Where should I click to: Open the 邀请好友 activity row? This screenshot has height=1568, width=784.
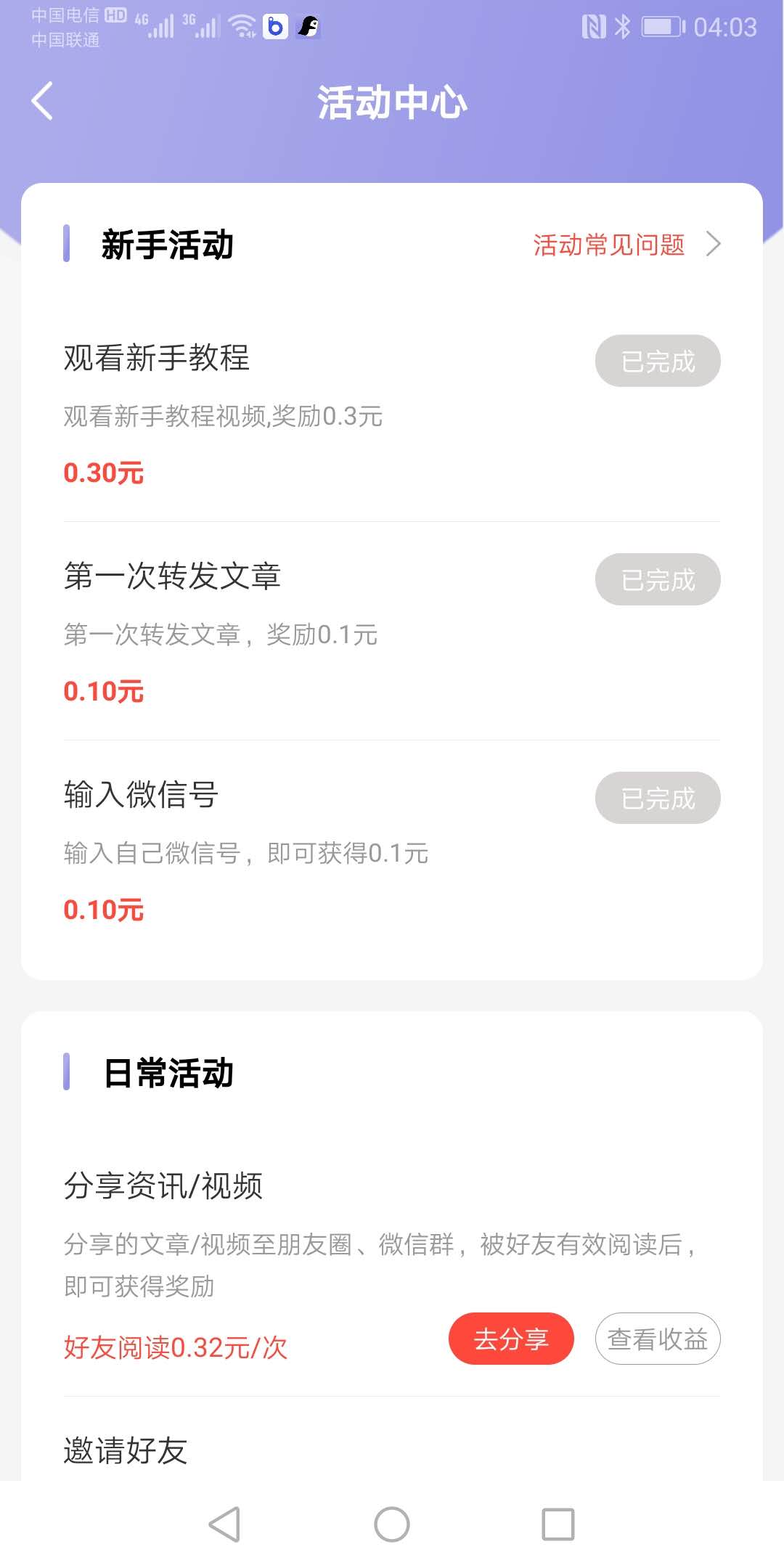126,1450
